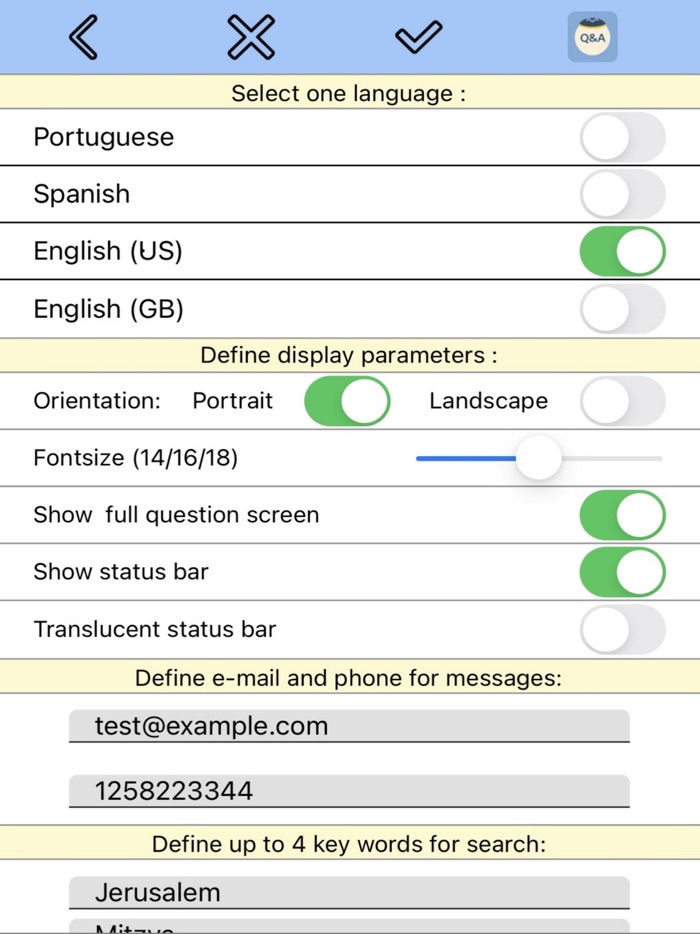Image resolution: width=700 pixels, height=934 pixels.
Task: Turn off Show status bar
Action: coord(622,572)
